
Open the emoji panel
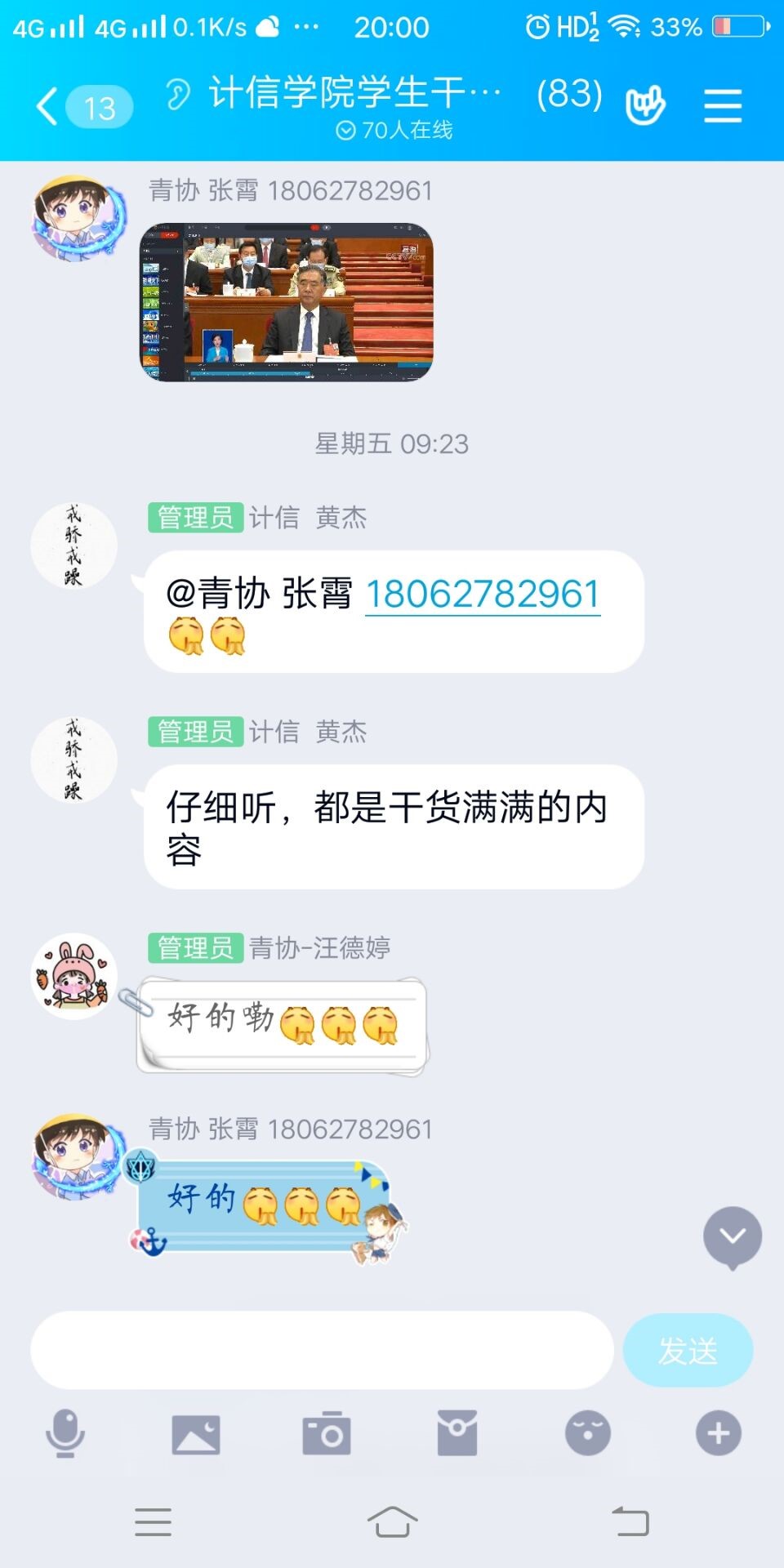(x=588, y=1433)
